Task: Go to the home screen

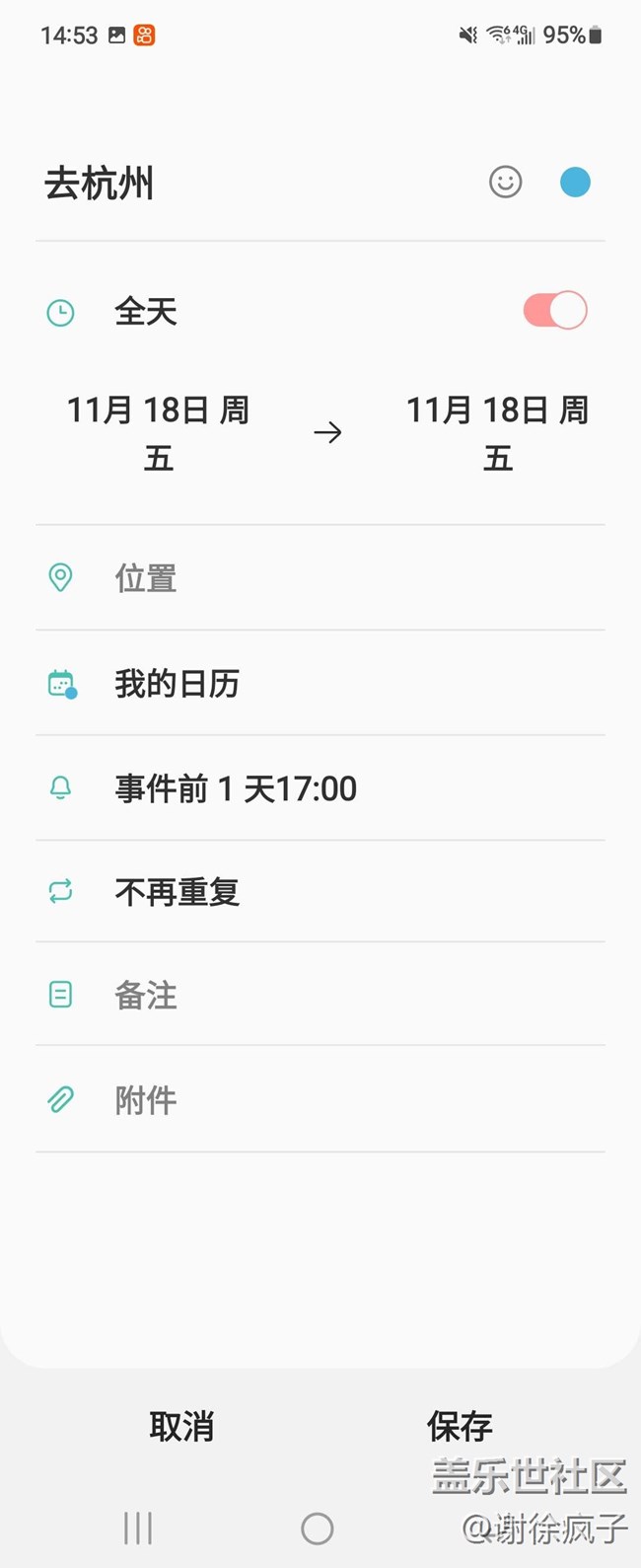Action: click(318, 1529)
